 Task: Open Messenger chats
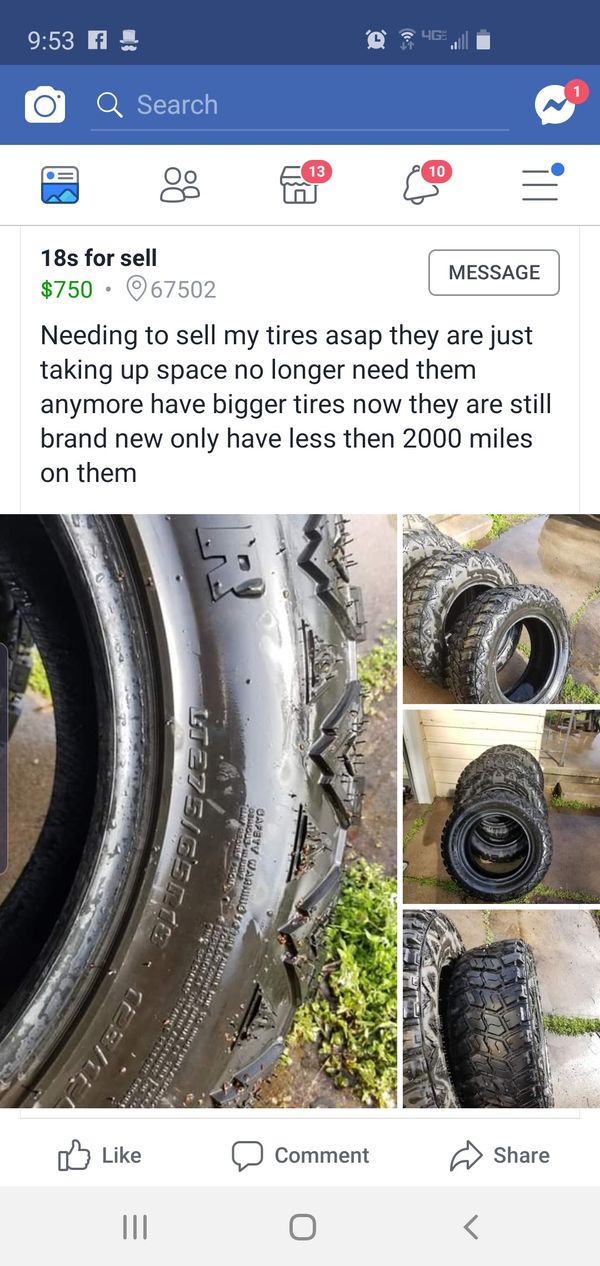pos(555,105)
